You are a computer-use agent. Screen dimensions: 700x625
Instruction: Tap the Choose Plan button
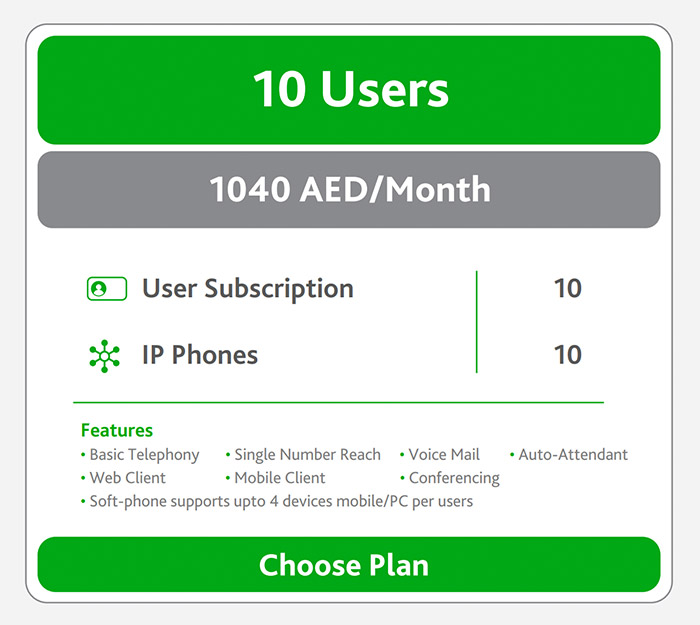pos(348,565)
